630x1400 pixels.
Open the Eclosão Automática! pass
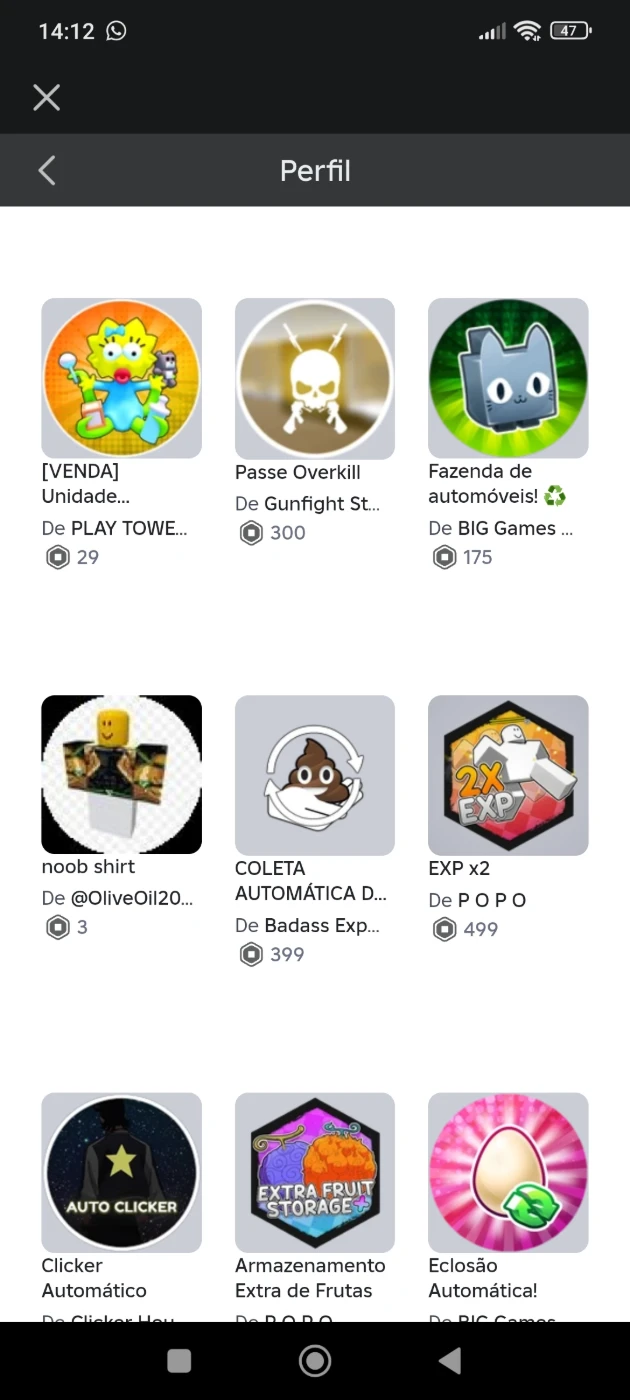click(508, 1172)
